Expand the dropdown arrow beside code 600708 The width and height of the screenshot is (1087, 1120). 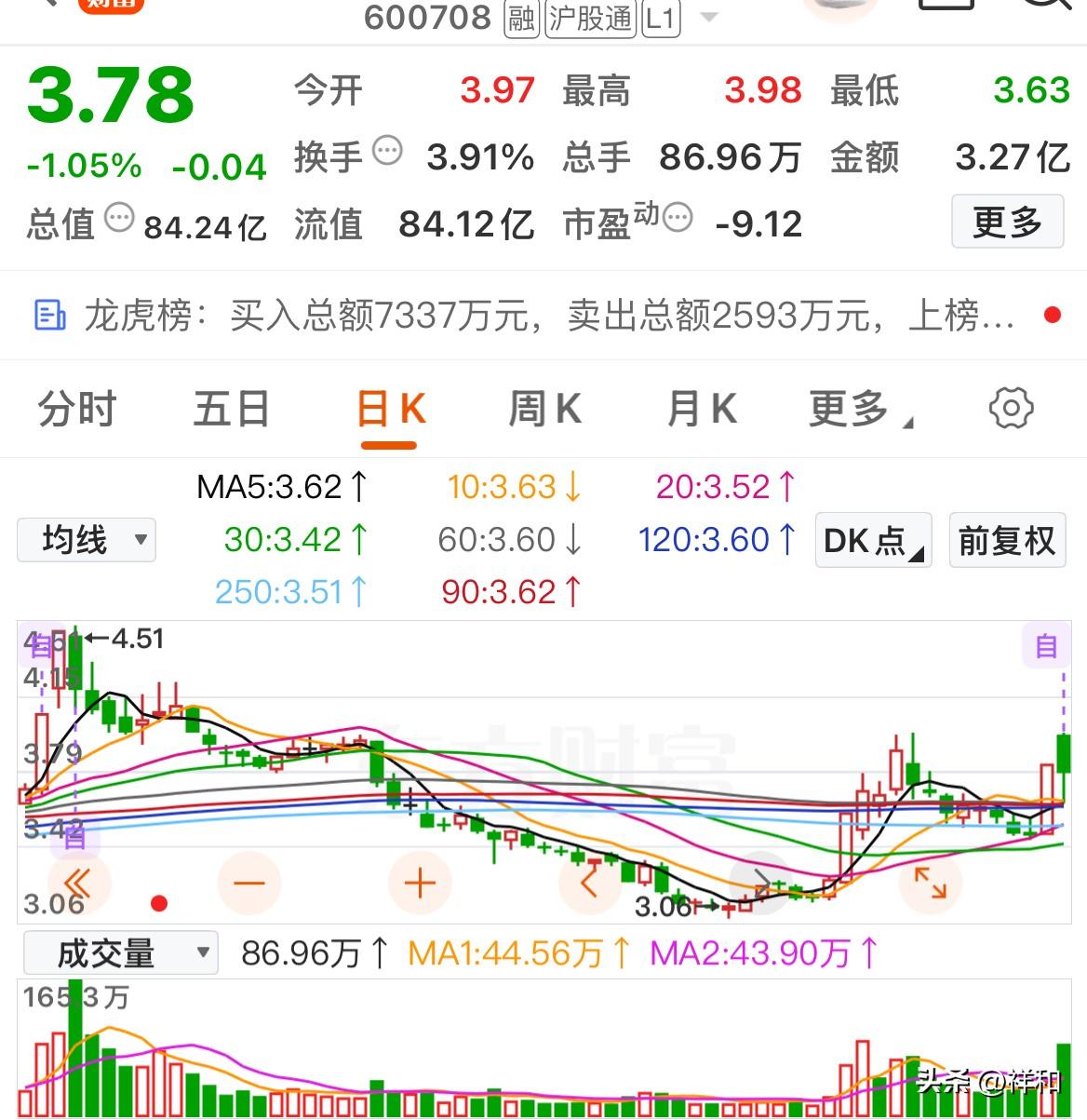pyautogui.click(x=708, y=17)
